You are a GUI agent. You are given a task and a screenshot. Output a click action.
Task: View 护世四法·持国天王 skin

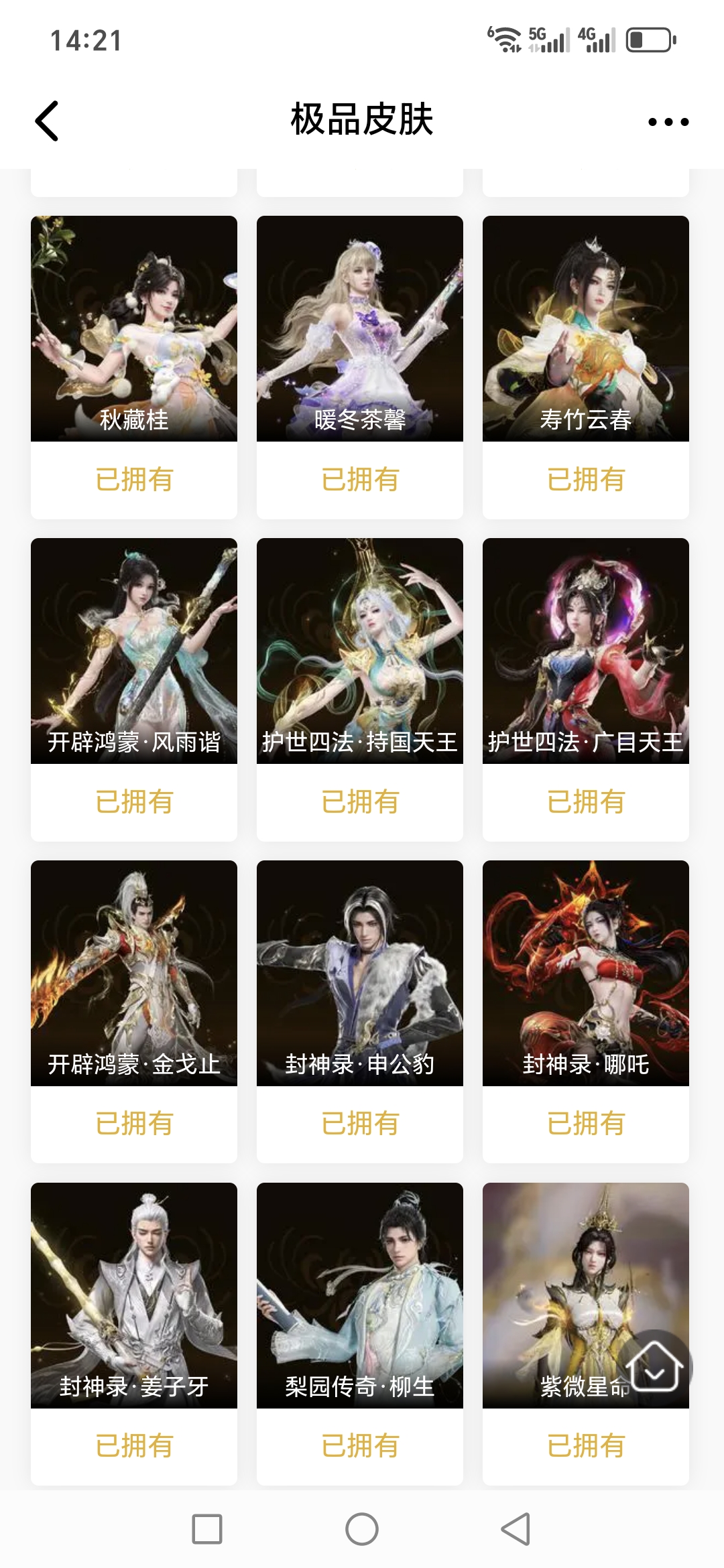point(360,651)
